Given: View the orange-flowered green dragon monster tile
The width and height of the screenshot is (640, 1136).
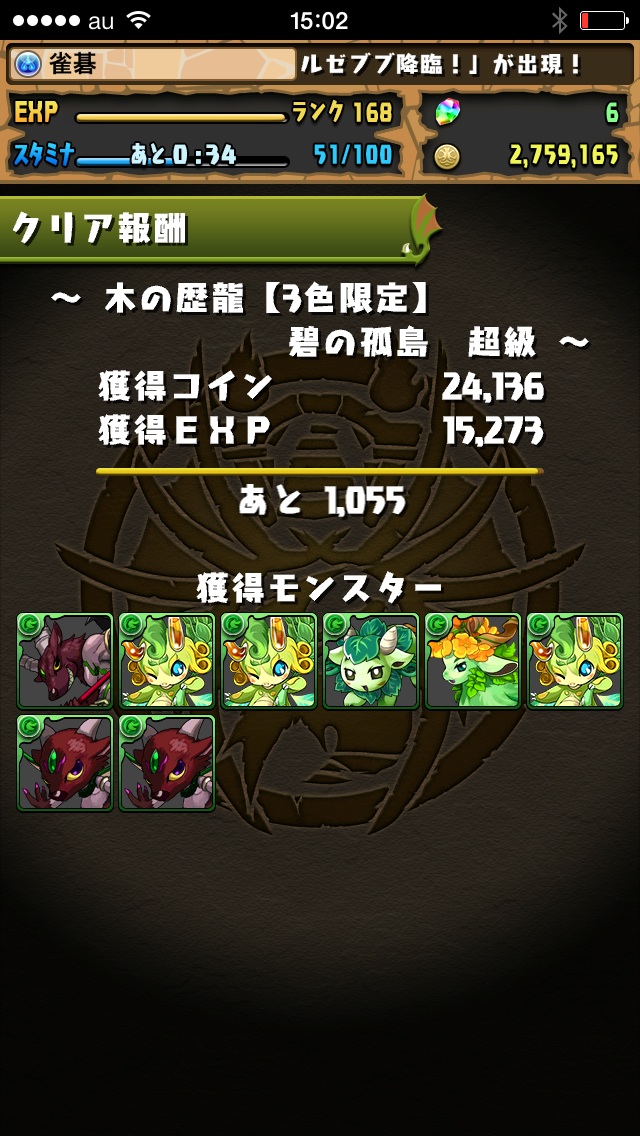Looking at the screenshot, I should pos(473,661).
